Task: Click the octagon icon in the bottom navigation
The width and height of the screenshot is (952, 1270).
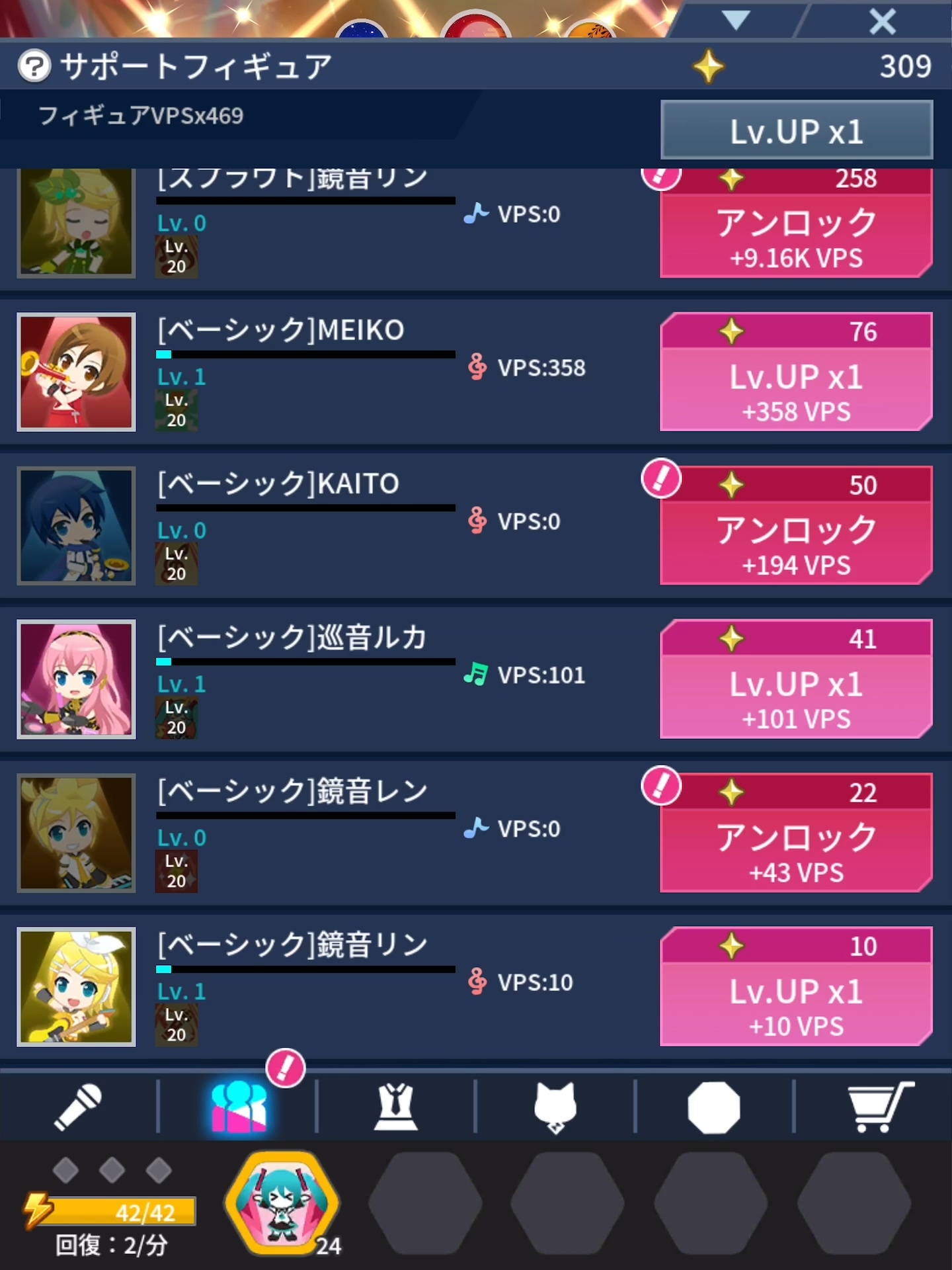Action: pos(714,1105)
